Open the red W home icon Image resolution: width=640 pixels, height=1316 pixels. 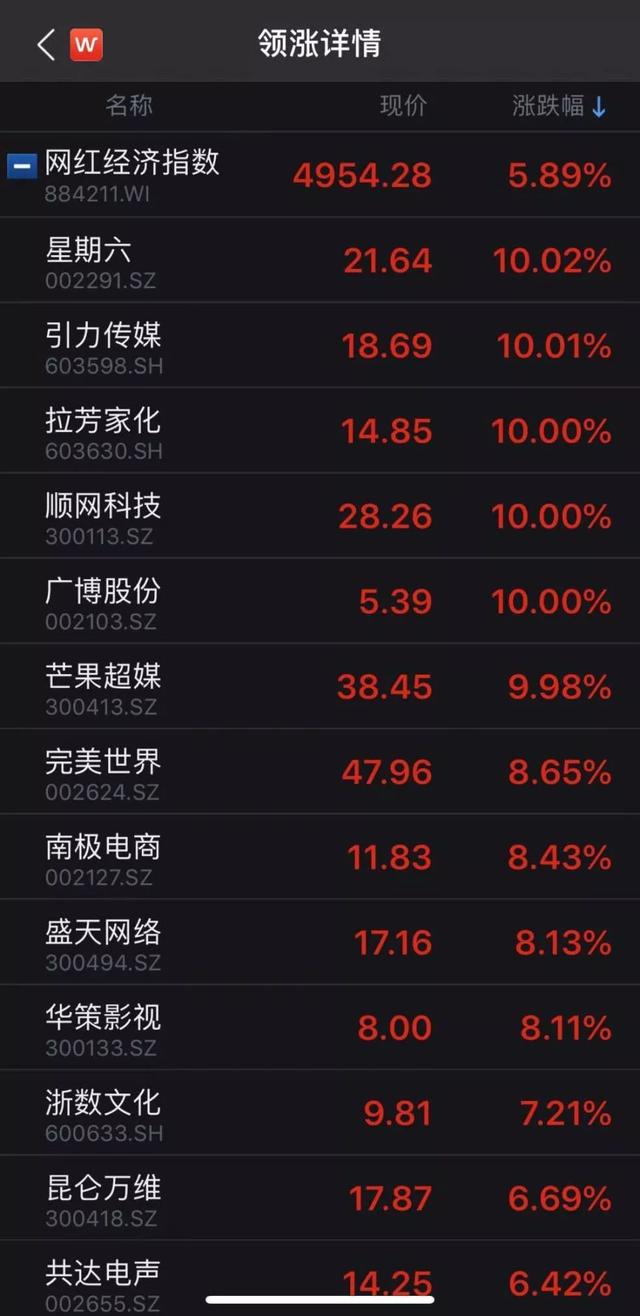86,45
